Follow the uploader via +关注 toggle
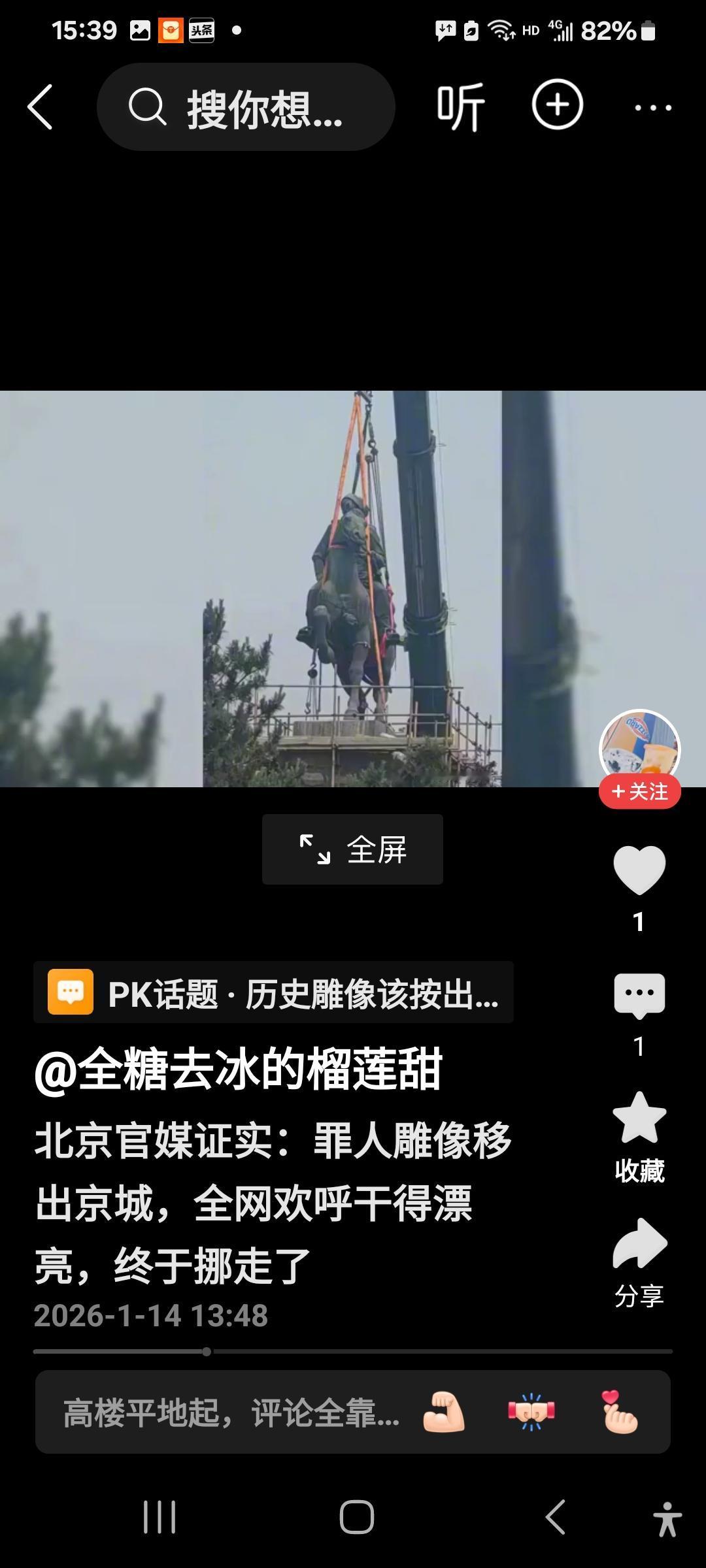Viewport: 706px width, 1568px height. (x=640, y=792)
